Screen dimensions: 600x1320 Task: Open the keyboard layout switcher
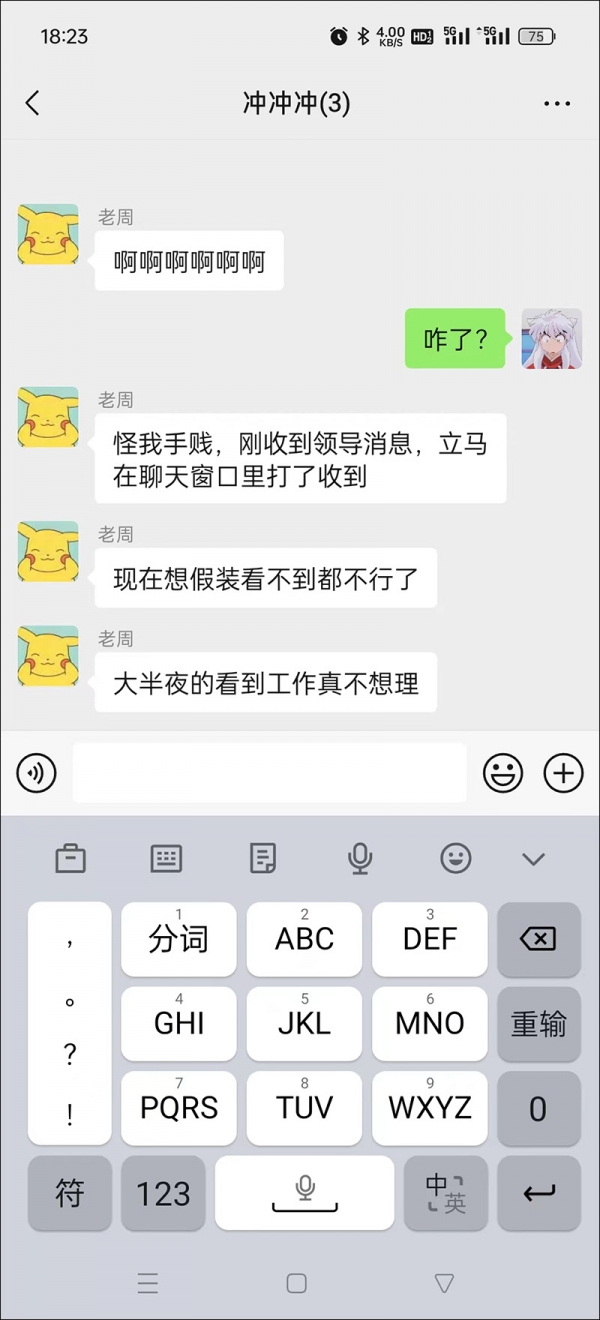[166, 858]
